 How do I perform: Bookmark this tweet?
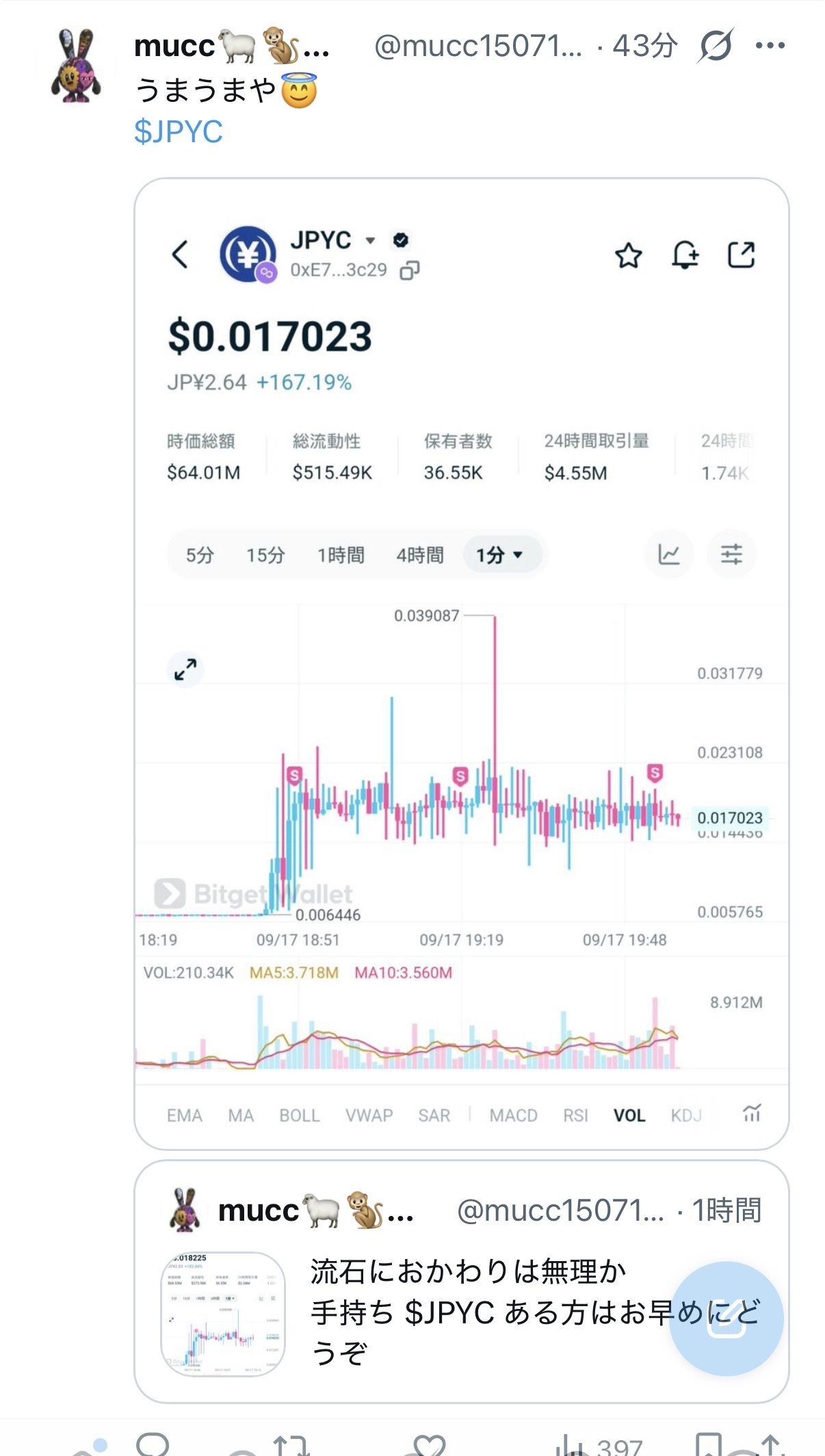(x=708, y=1444)
